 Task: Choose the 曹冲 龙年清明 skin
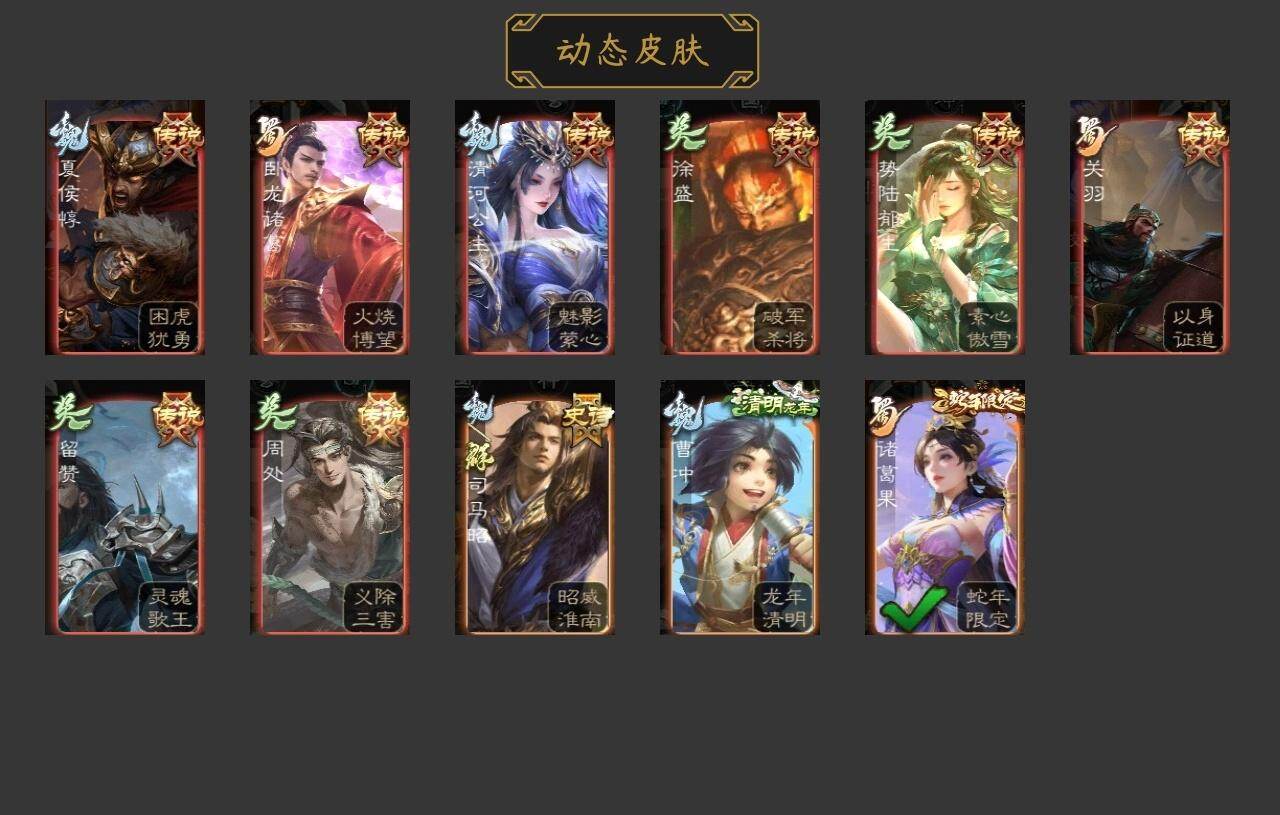(740, 508)
